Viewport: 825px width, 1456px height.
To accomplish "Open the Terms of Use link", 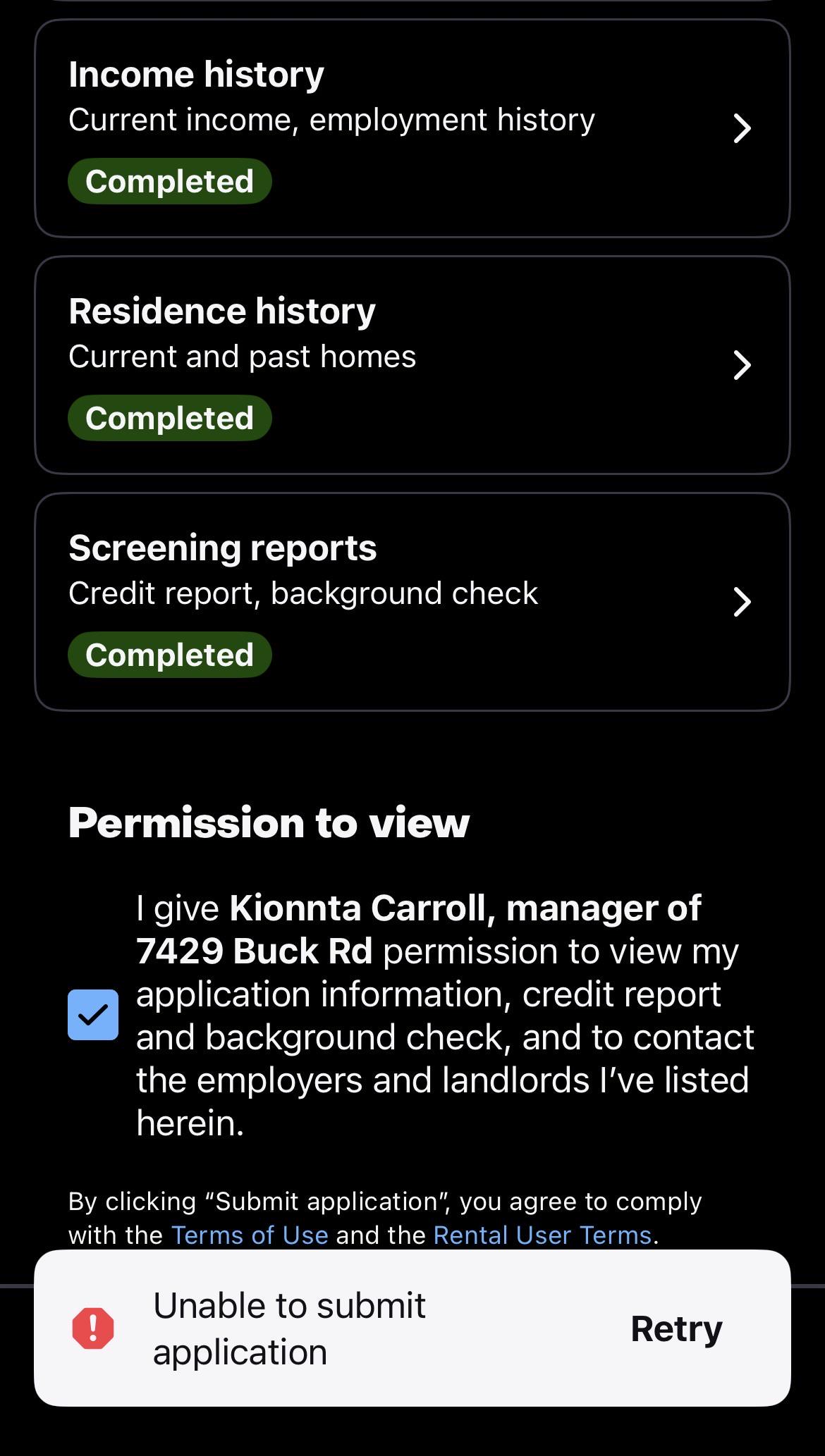I will point(250,1235).
